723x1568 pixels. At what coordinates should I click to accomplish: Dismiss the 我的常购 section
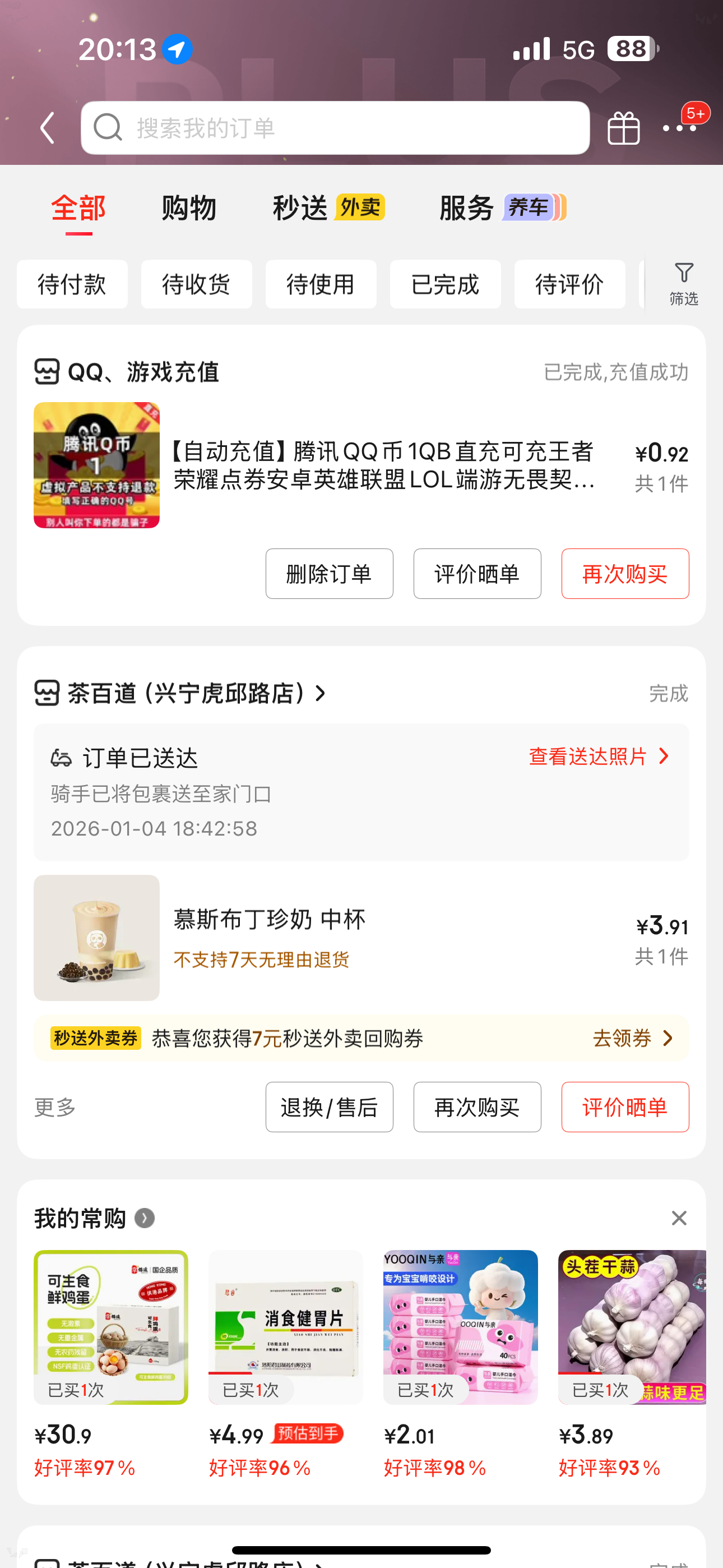pos(679,1218)
